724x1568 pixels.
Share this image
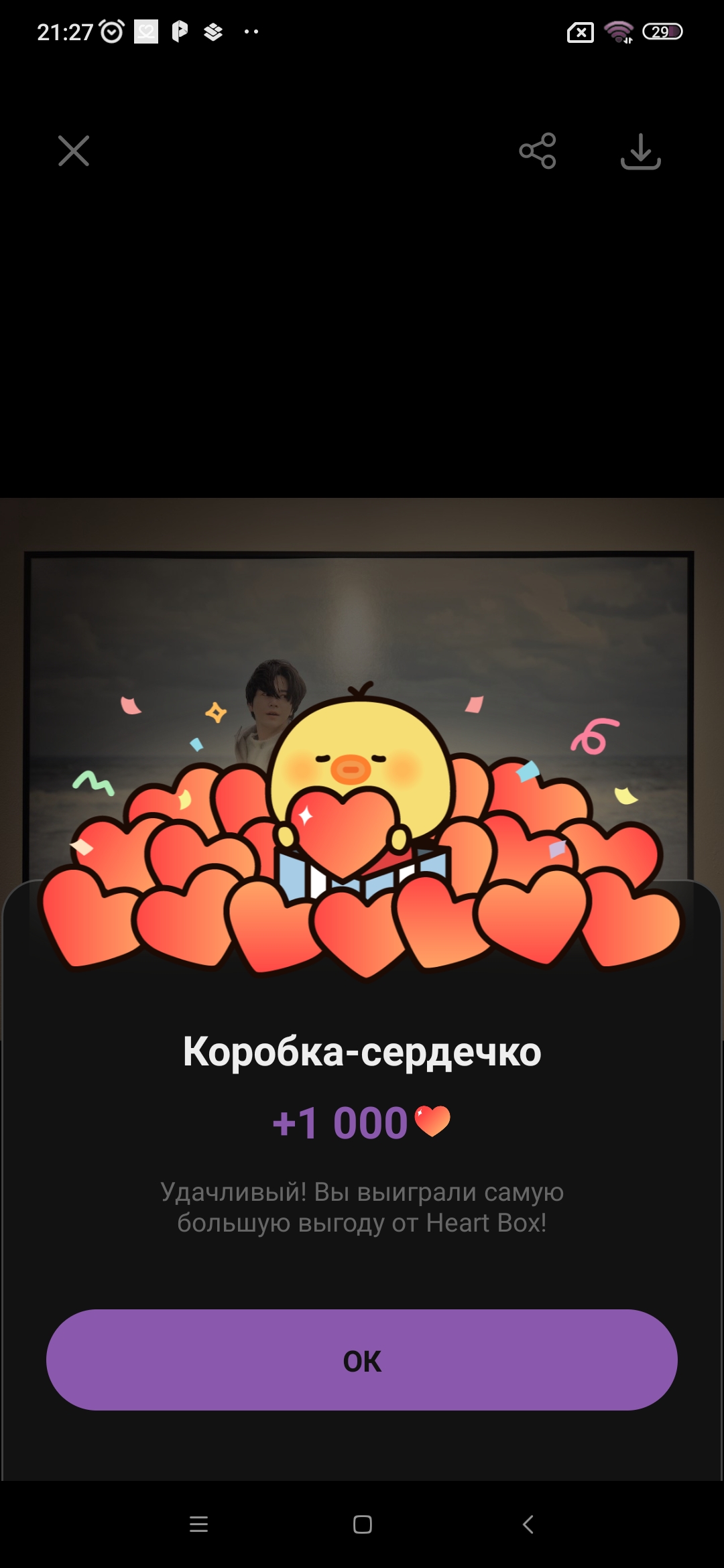coord(538,151)
